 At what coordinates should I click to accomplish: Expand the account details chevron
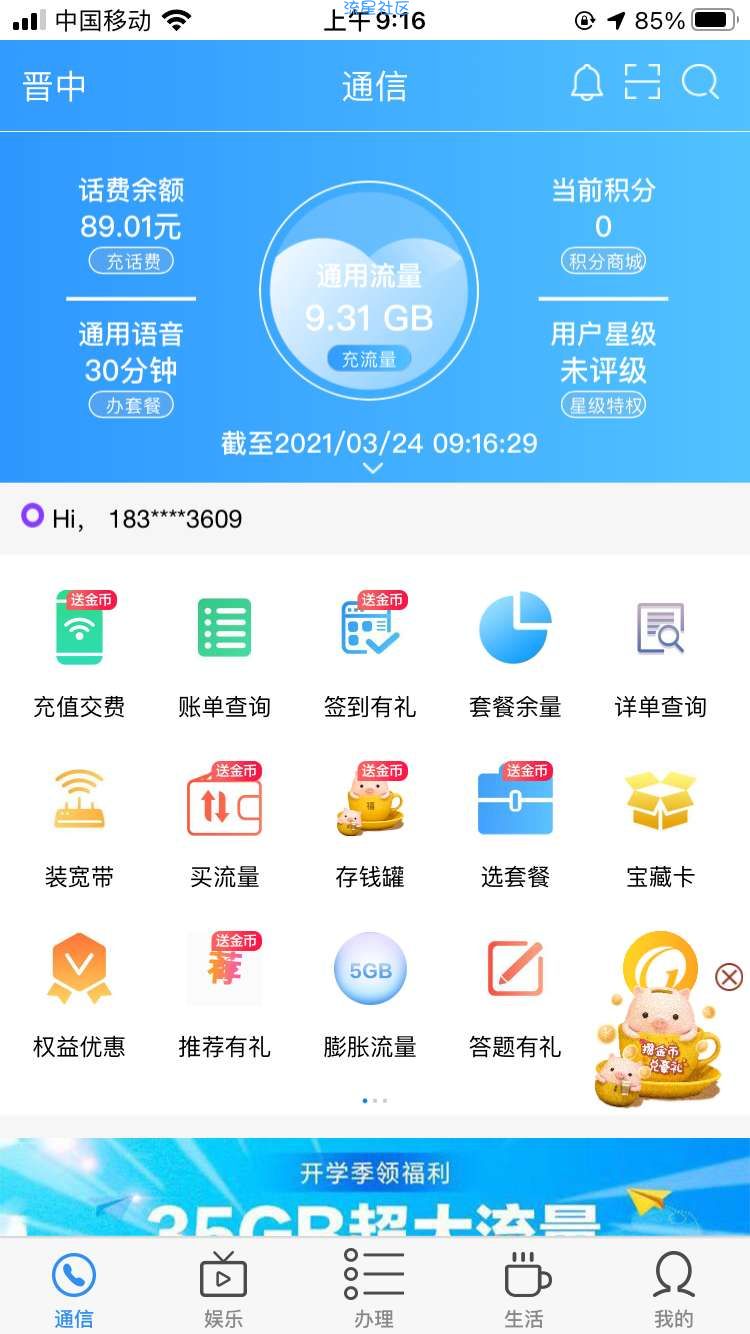[373, 468]
